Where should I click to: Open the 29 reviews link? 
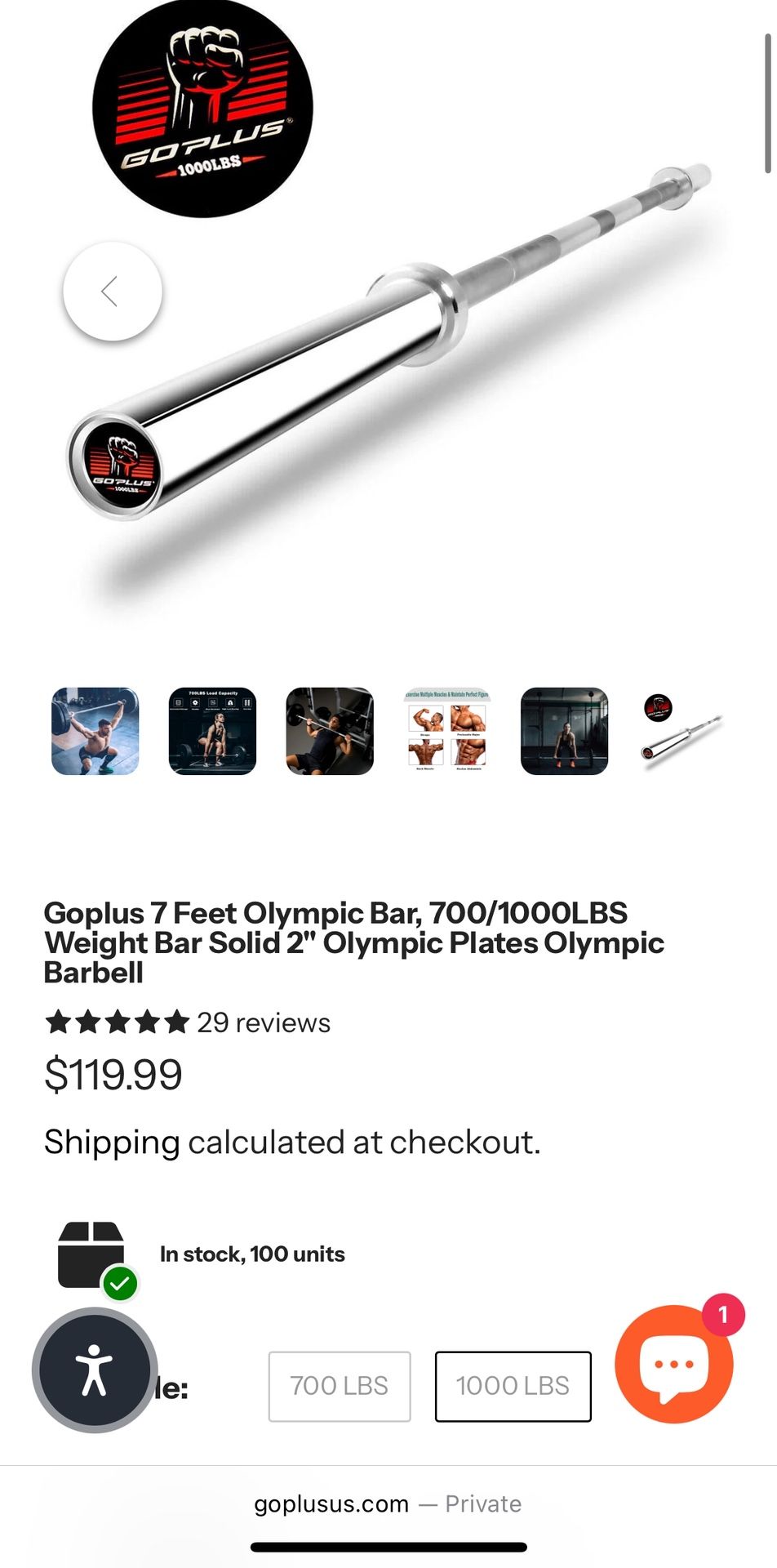263,1022
